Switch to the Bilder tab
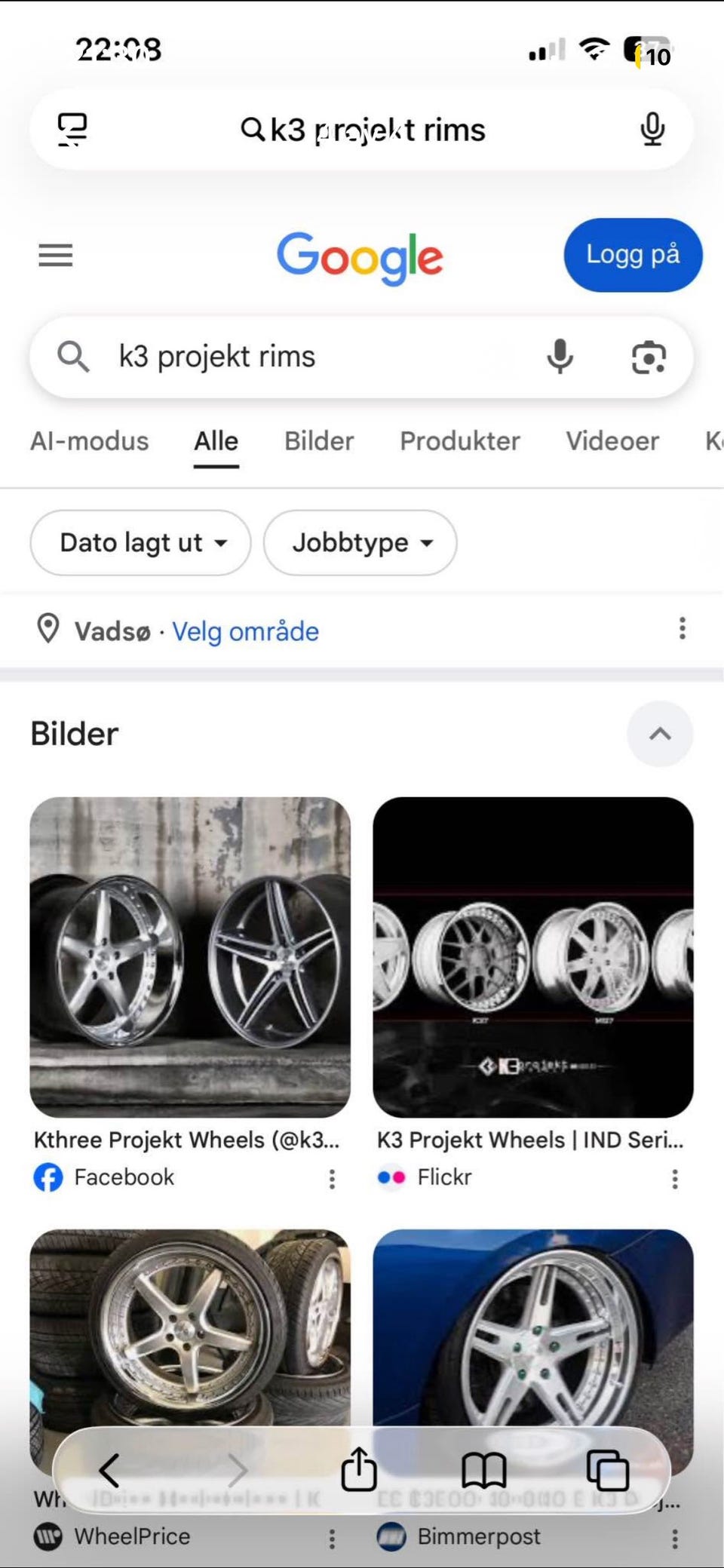 319,441
